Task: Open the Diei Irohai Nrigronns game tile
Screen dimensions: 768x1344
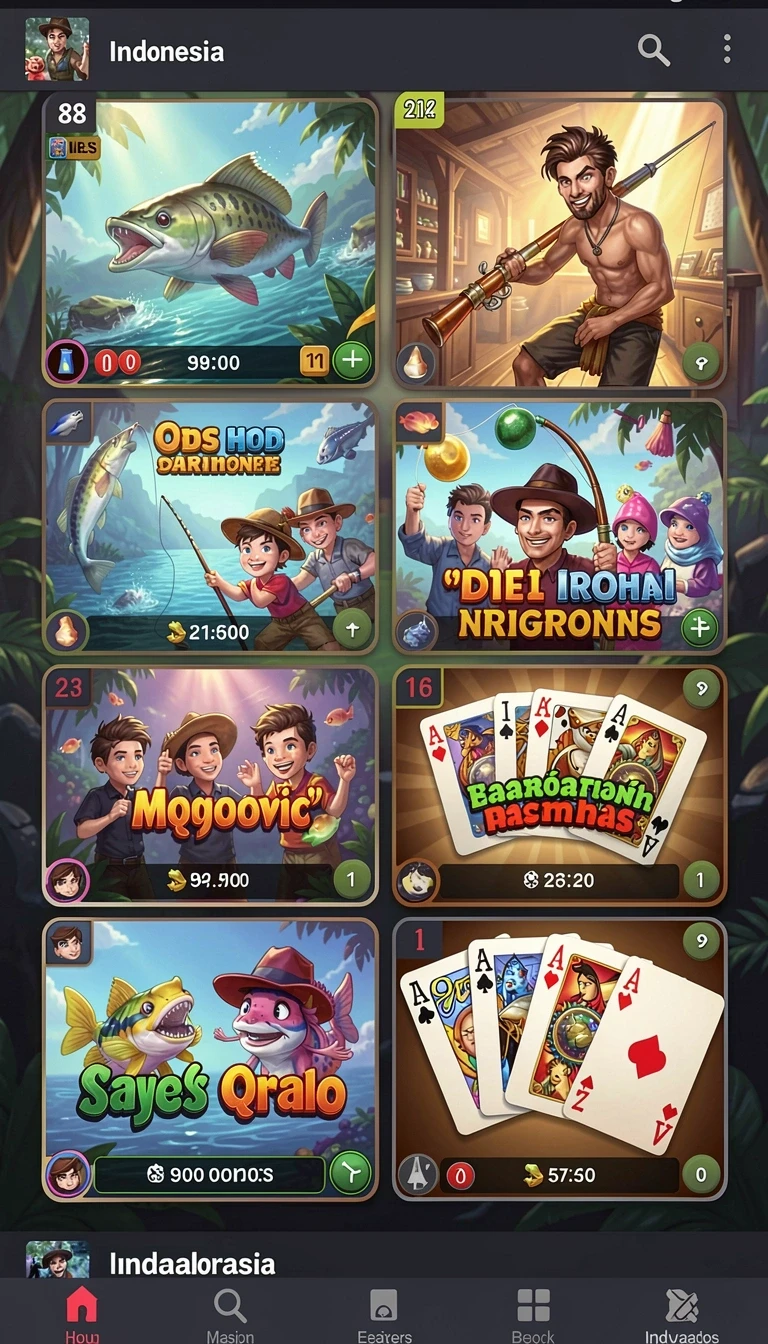Action: click(x=560, y=527)
